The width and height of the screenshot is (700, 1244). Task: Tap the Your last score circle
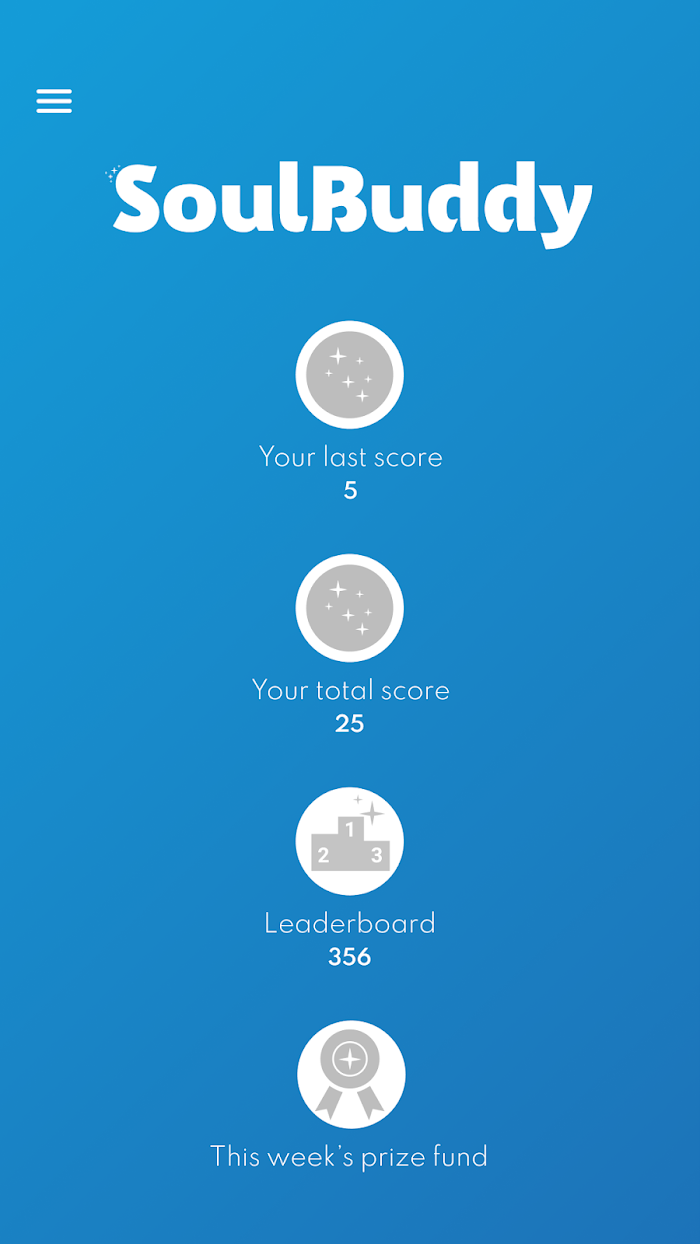[350, 375]
